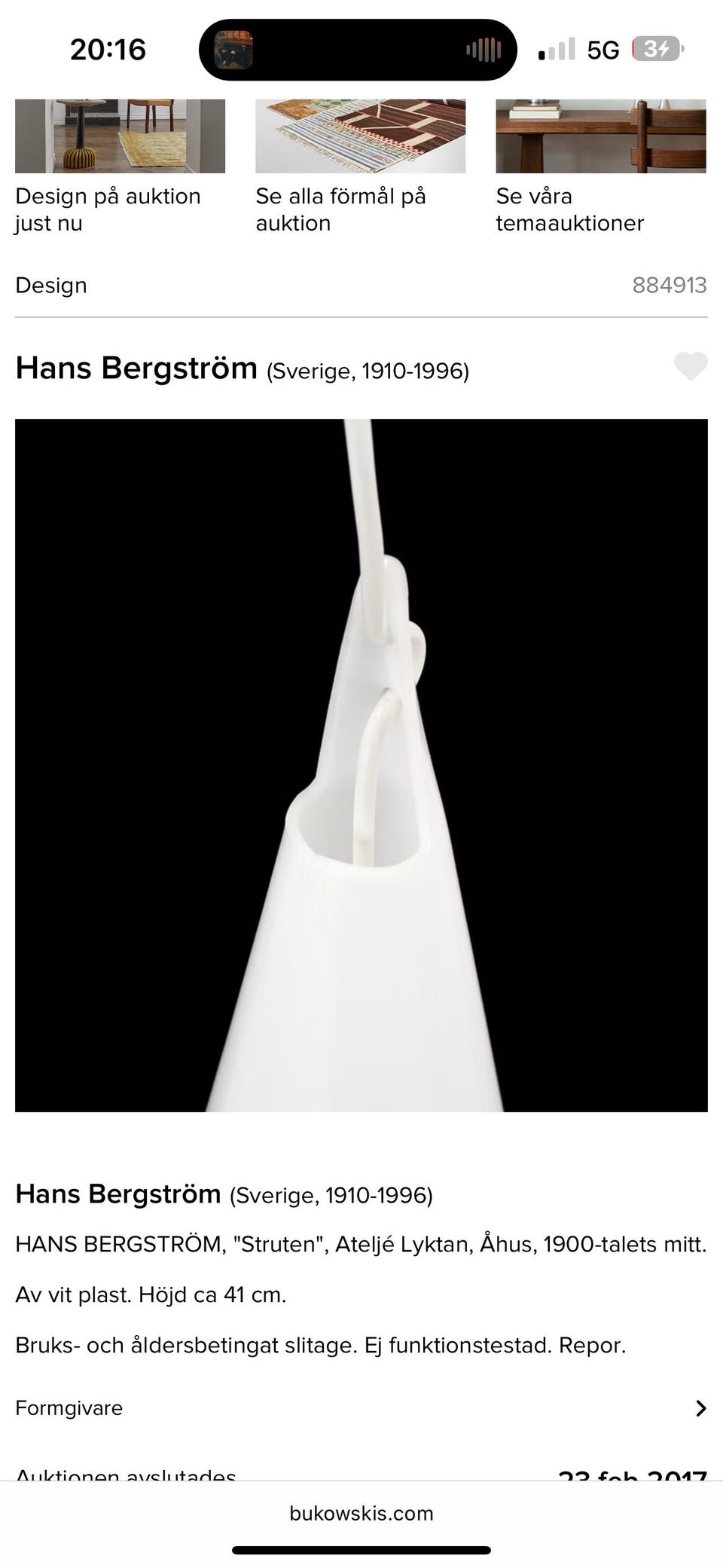
Task: Expand the Formgivare section
Action: (x=361, y=1408)
